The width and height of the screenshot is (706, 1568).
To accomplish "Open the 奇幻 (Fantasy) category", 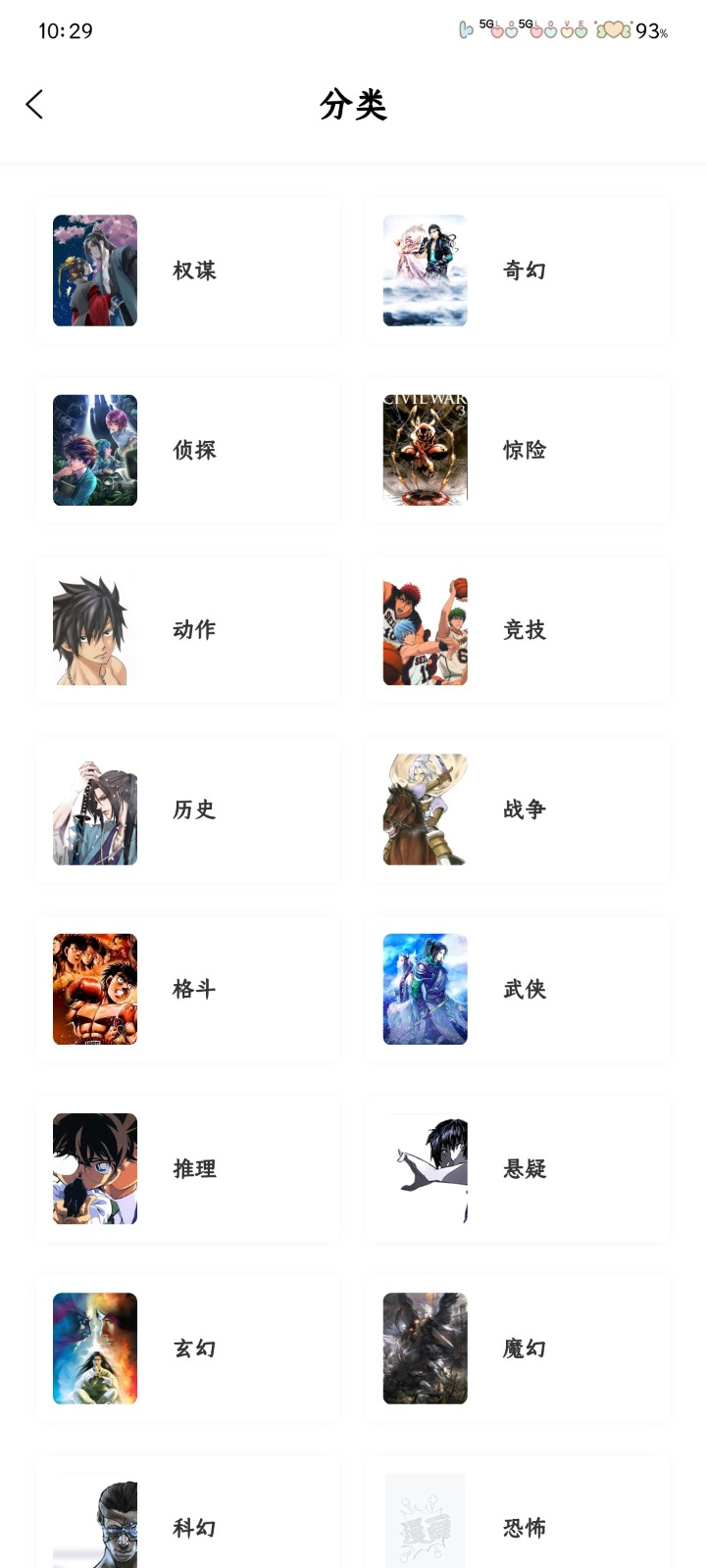I will [520, 270].
